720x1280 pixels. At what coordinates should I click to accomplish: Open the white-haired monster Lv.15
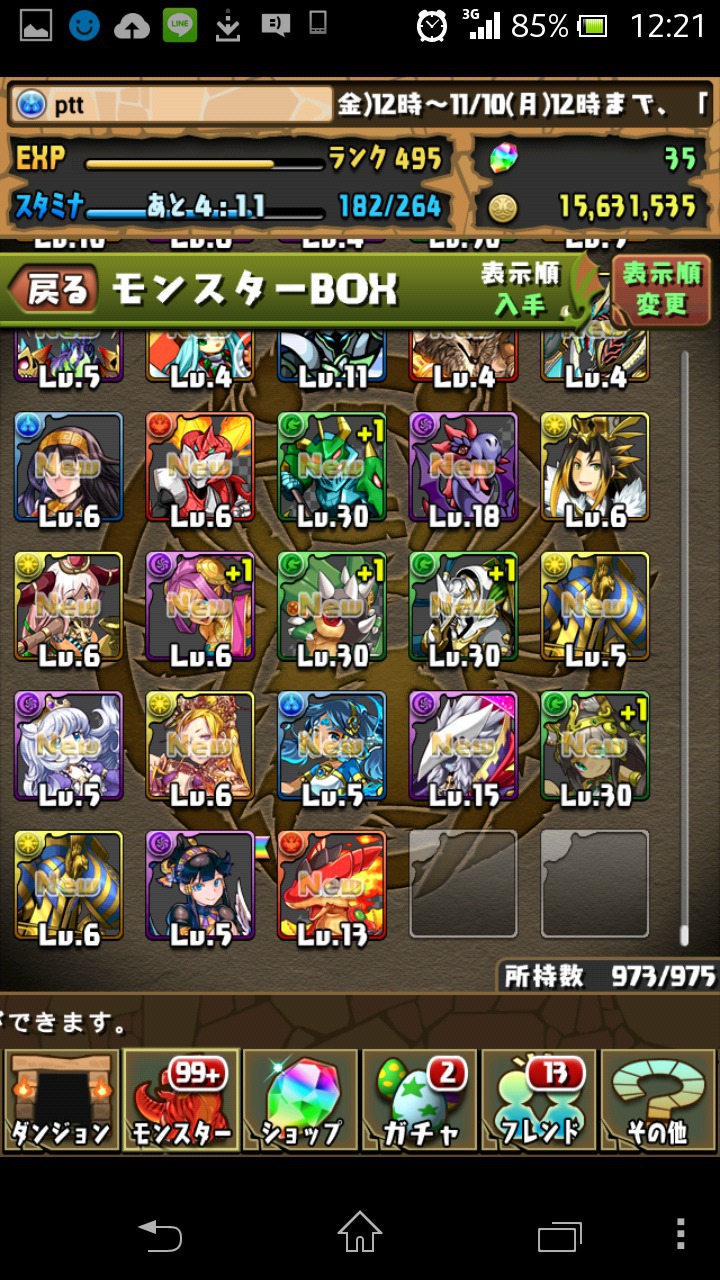click(464, 746)
